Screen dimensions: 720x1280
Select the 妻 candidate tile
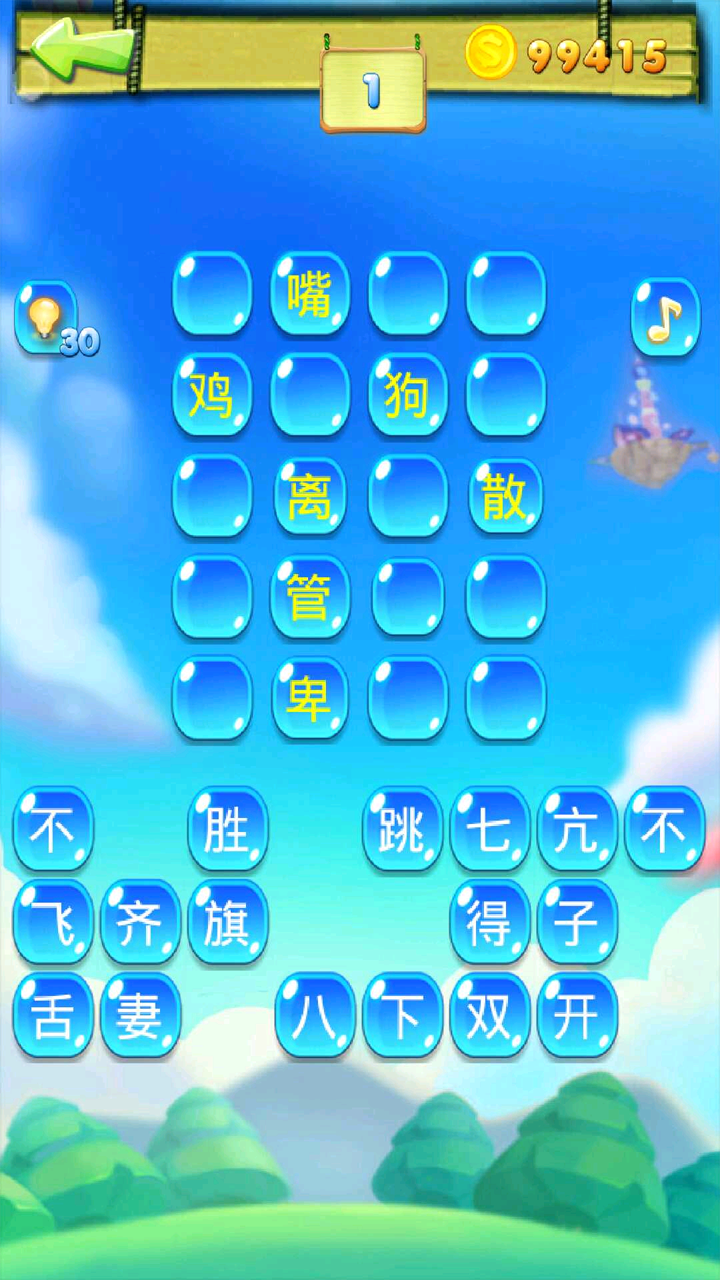coord(140,1016)
